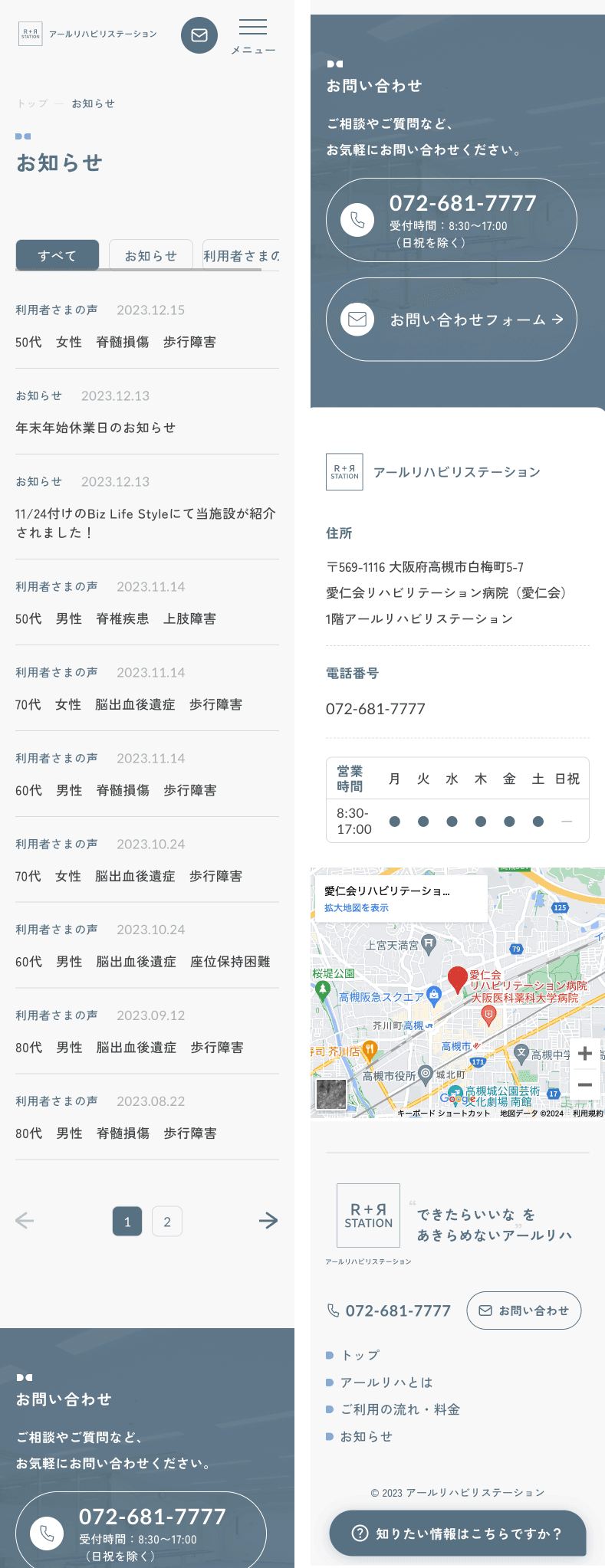This screenshot has width=605, height=1568.
Task: Switch to the お知らせ filter tab
Action: pos(150,255)
